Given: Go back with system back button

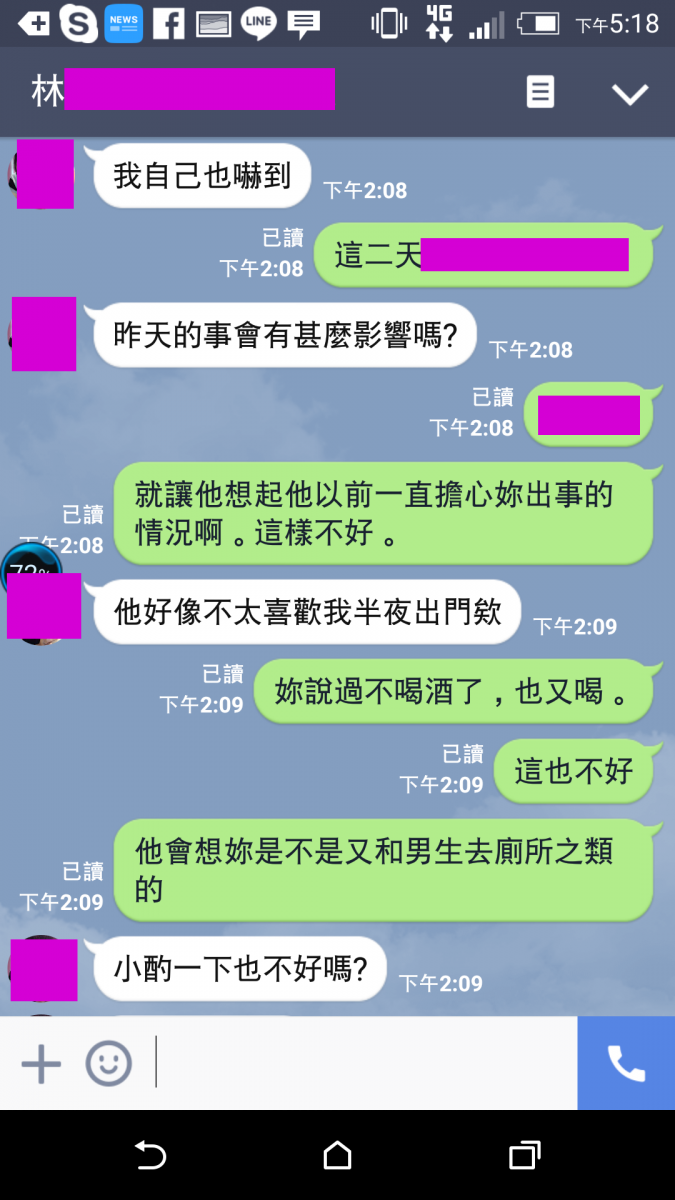Looking at the screenshot, I should click(150, 1156).
